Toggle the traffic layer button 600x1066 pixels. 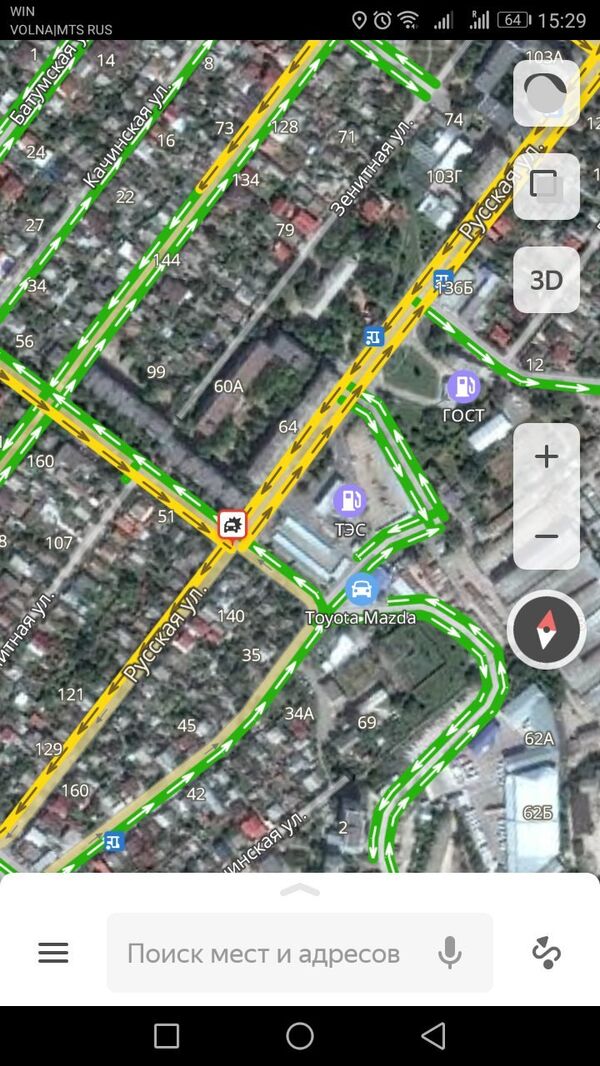point(546,93)
